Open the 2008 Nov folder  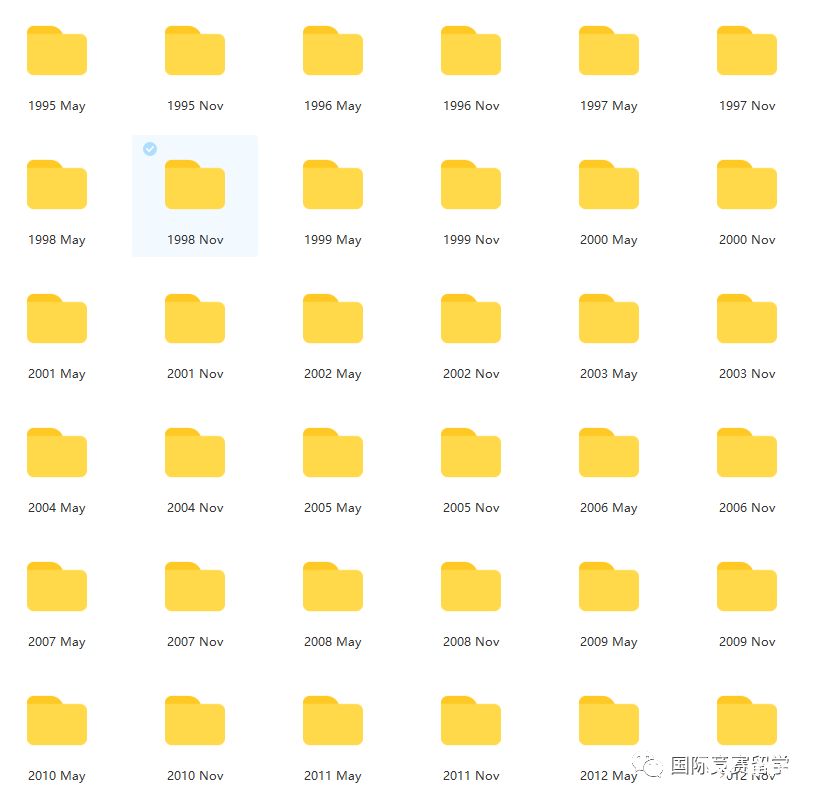click(x=471, y=588)
